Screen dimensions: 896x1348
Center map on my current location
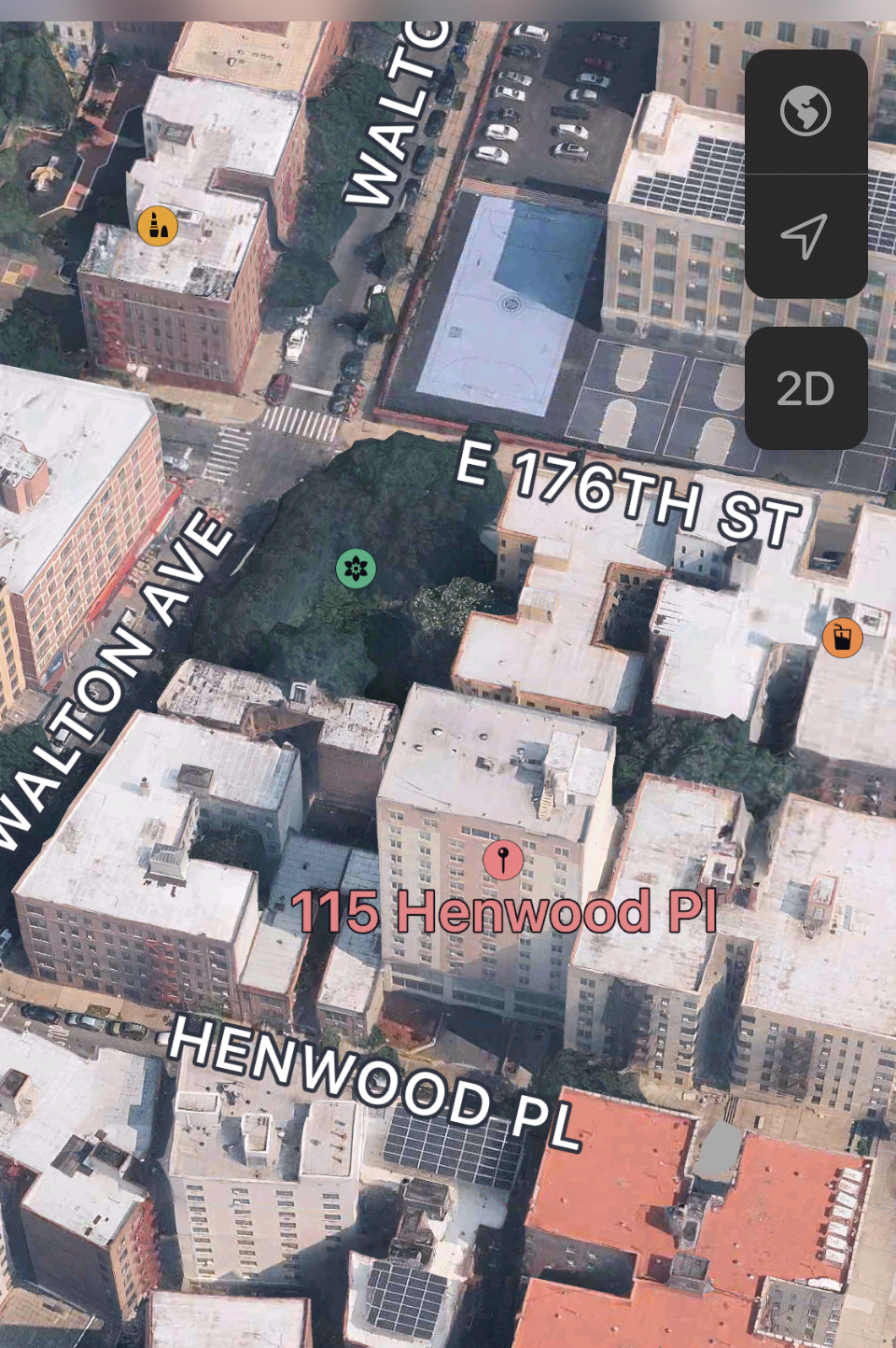[805, 236]
